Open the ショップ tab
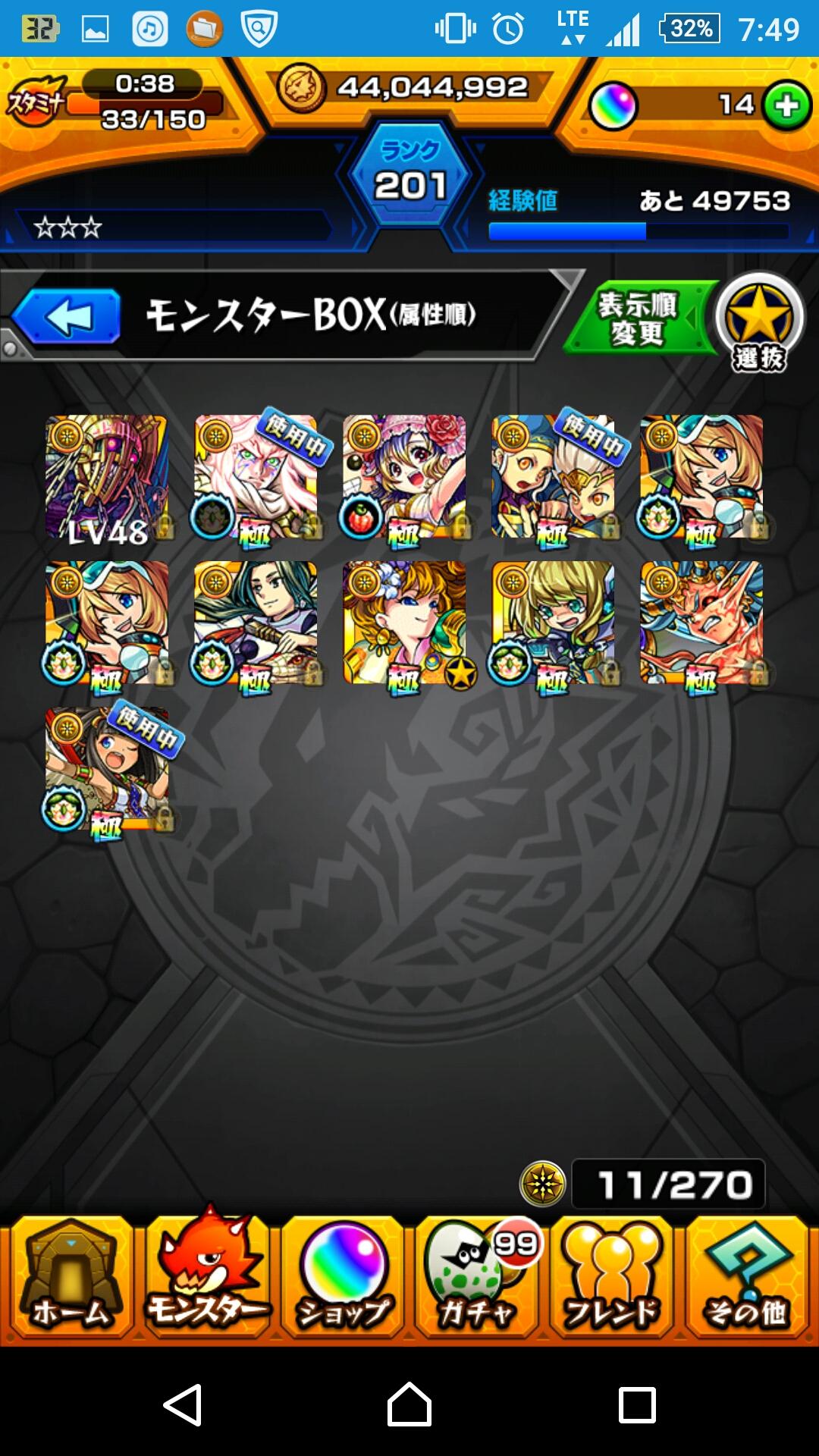 point(343,1277)
